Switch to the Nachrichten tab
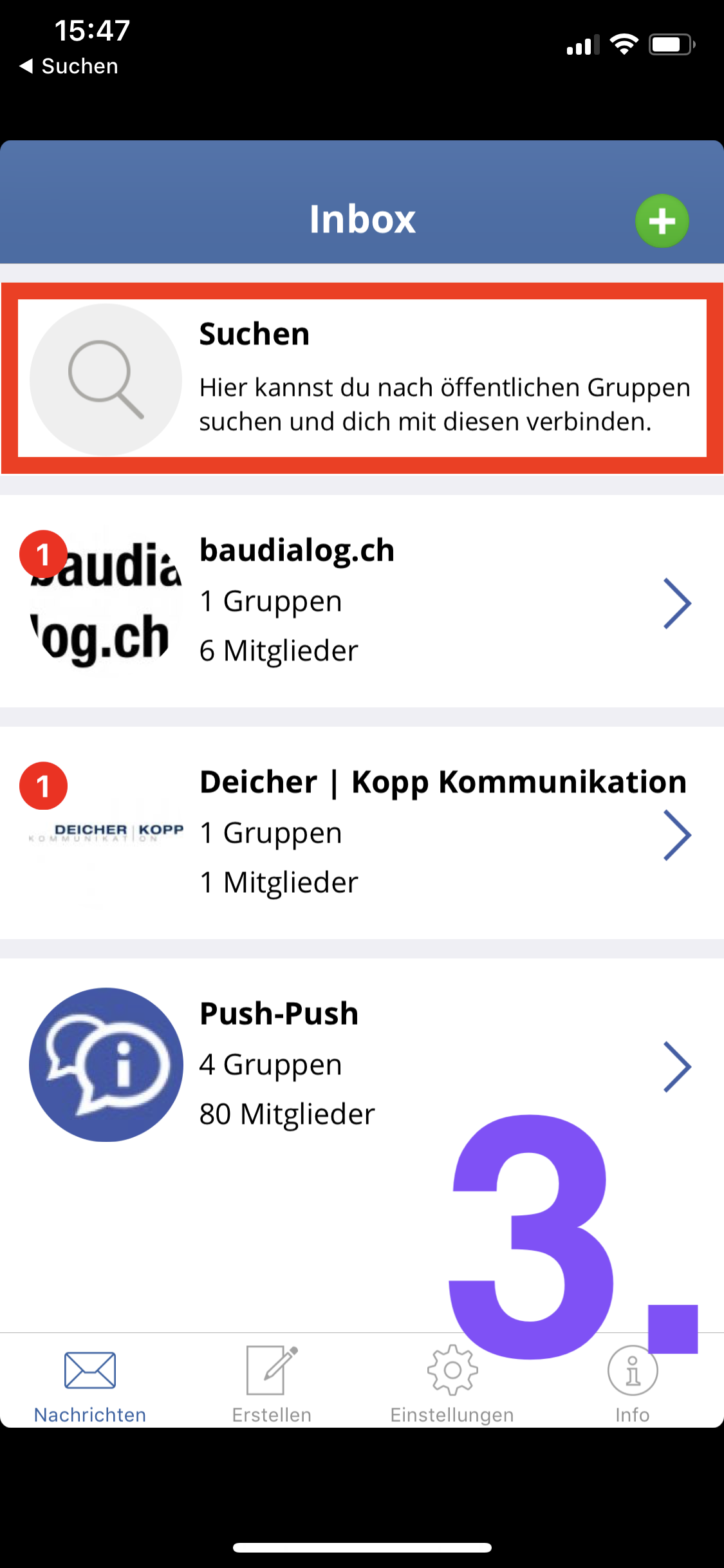 click(x=90, y=1384)
